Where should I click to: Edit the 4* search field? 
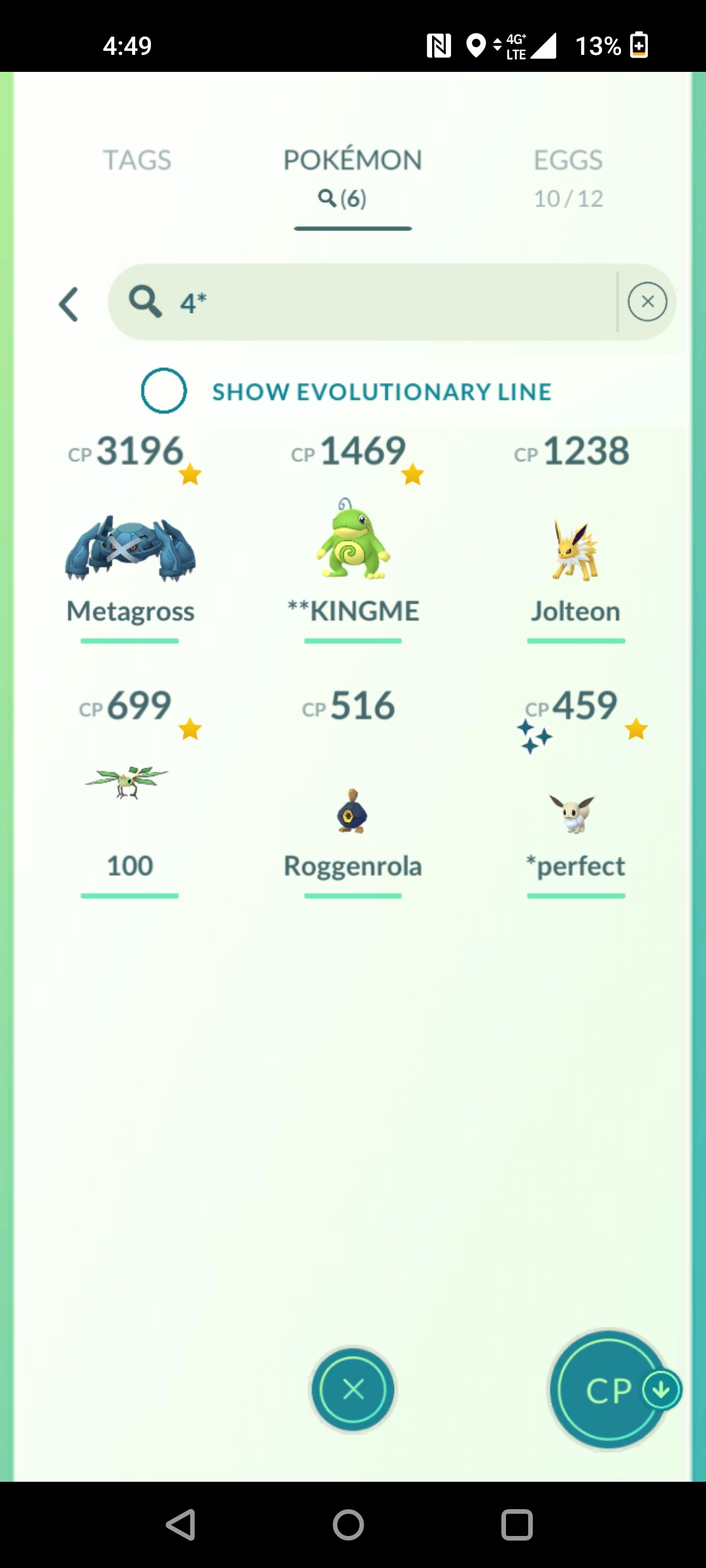(x=392, y=302)
